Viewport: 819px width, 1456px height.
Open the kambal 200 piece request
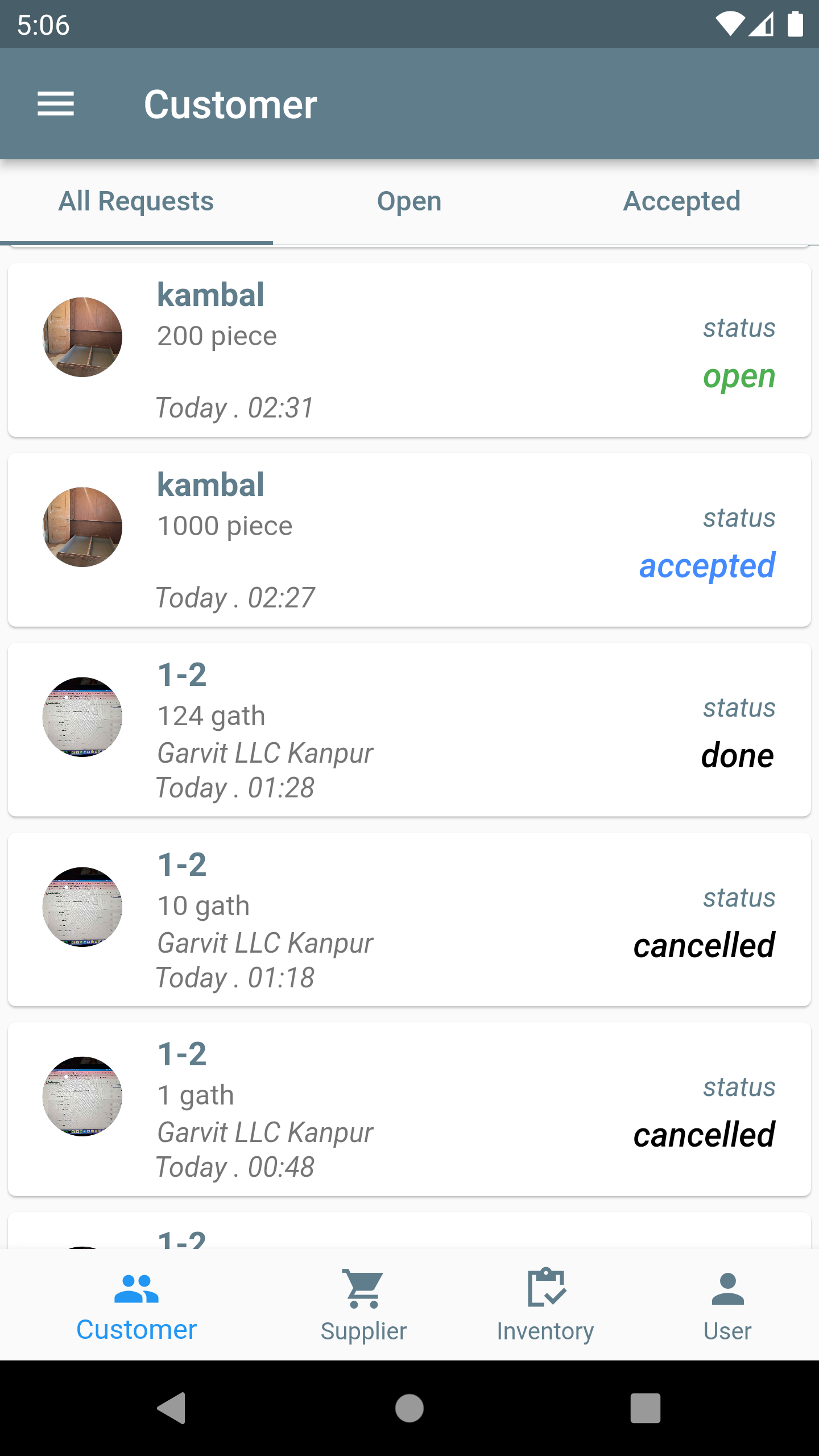[409, 350]
